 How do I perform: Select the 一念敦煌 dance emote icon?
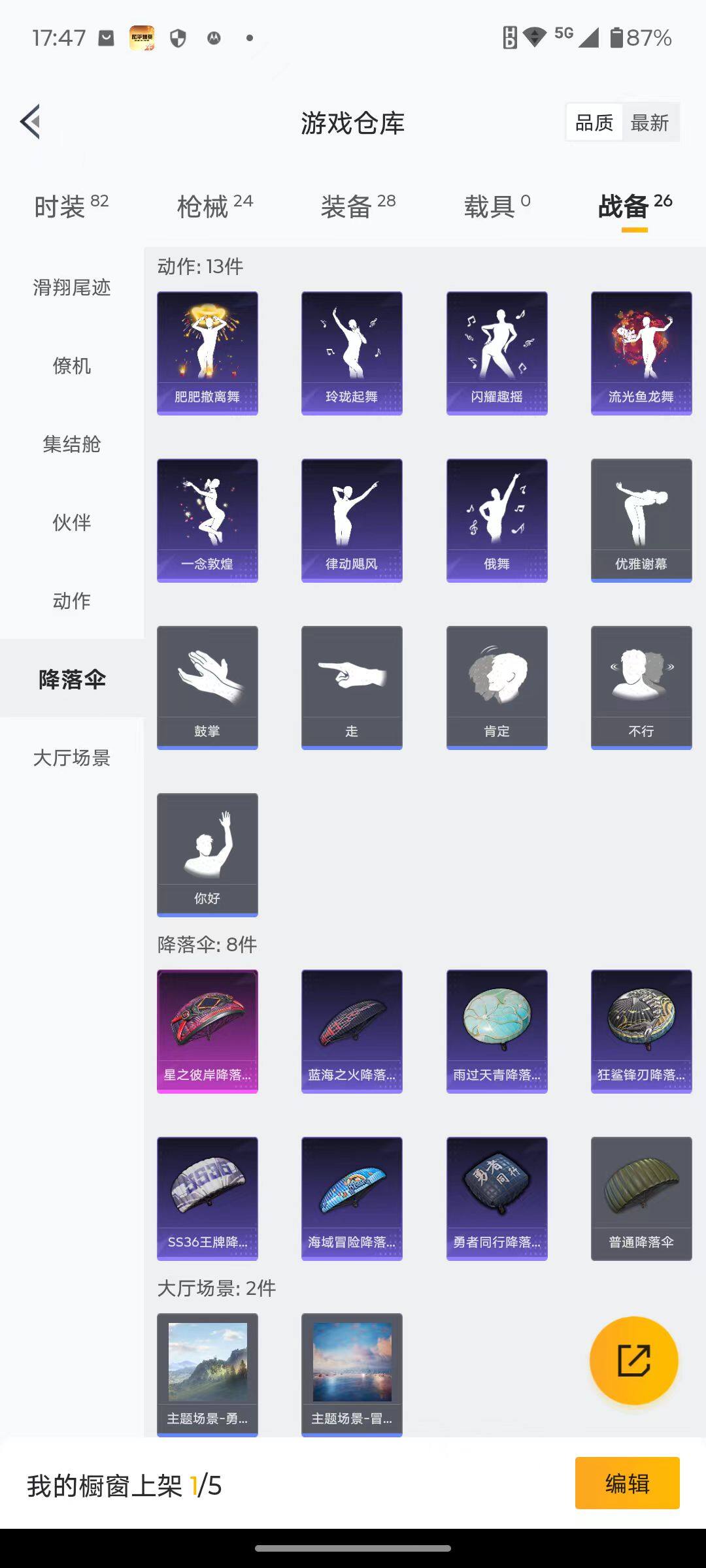click(x=207, y=518)
